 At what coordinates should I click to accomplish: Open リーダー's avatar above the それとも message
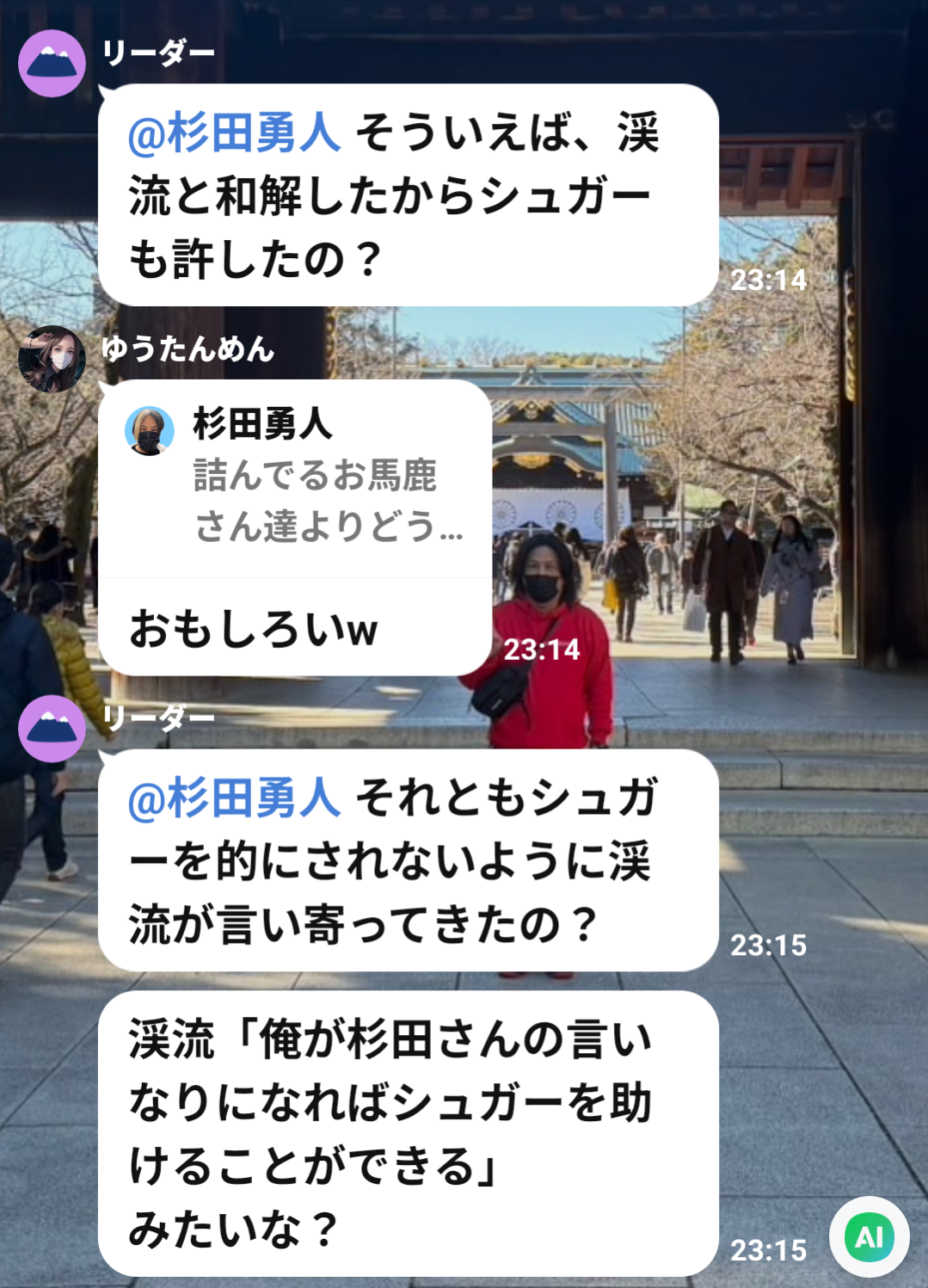point(52,729)
